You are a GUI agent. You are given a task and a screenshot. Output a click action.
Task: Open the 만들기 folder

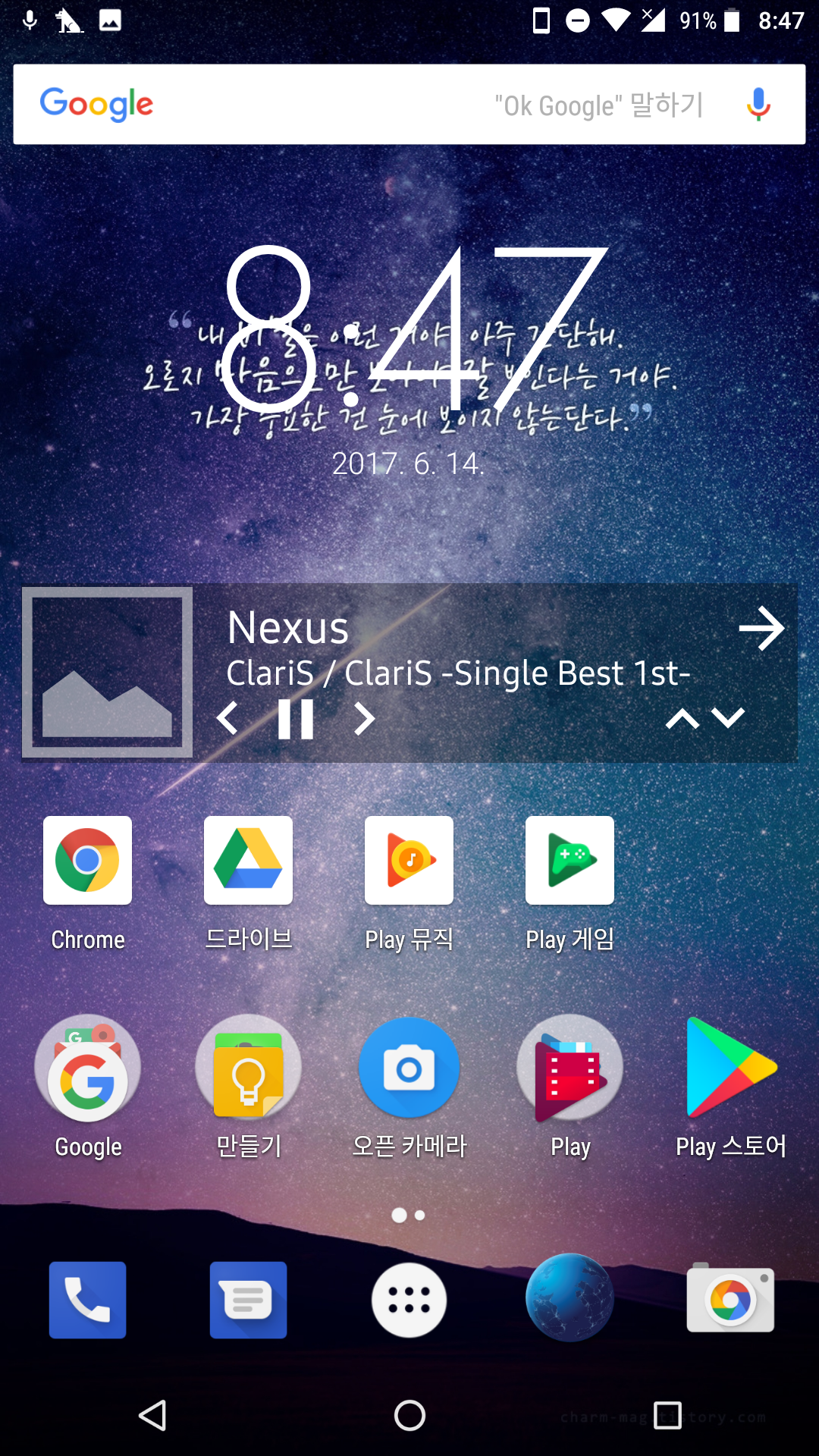(x=248, y=1068)
